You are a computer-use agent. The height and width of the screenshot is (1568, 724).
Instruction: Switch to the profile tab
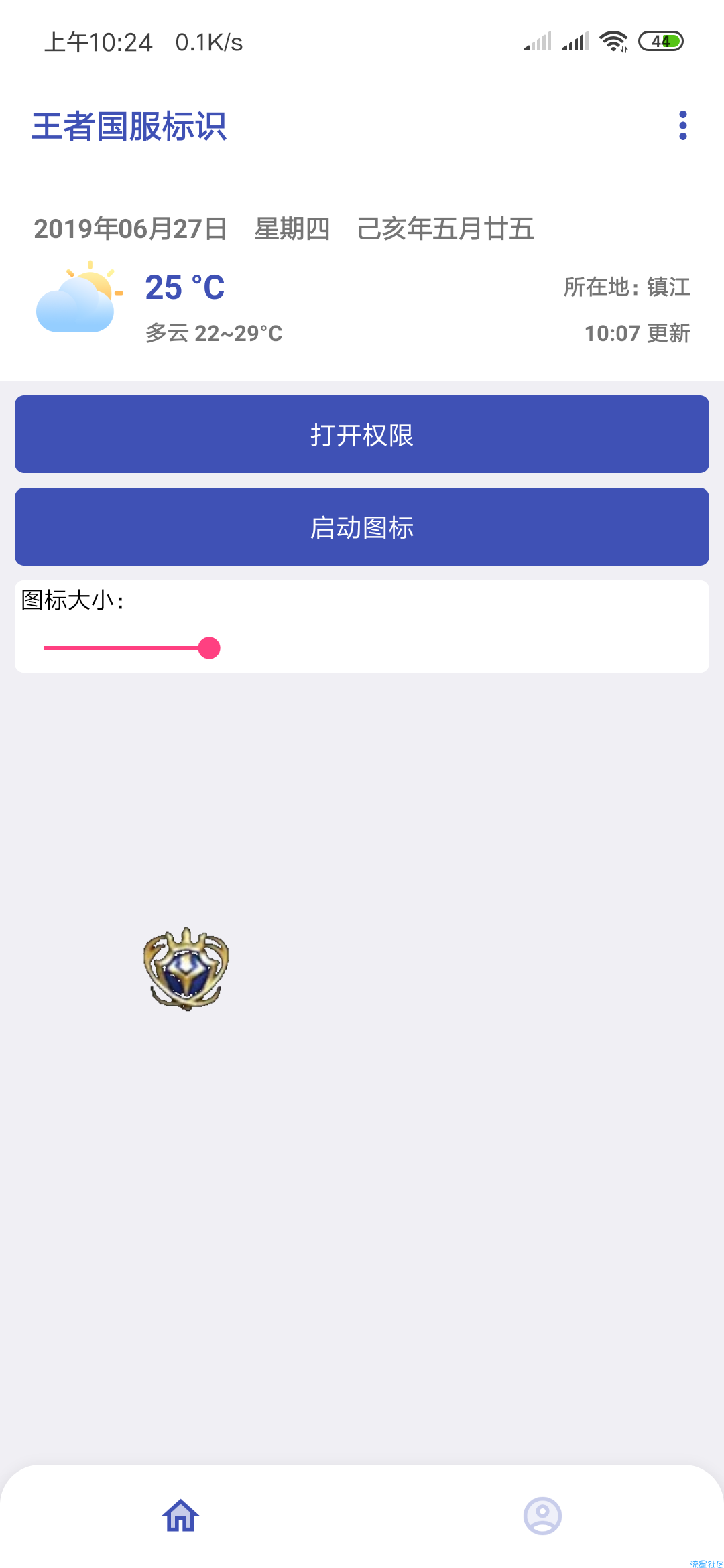coord(542,1516)
